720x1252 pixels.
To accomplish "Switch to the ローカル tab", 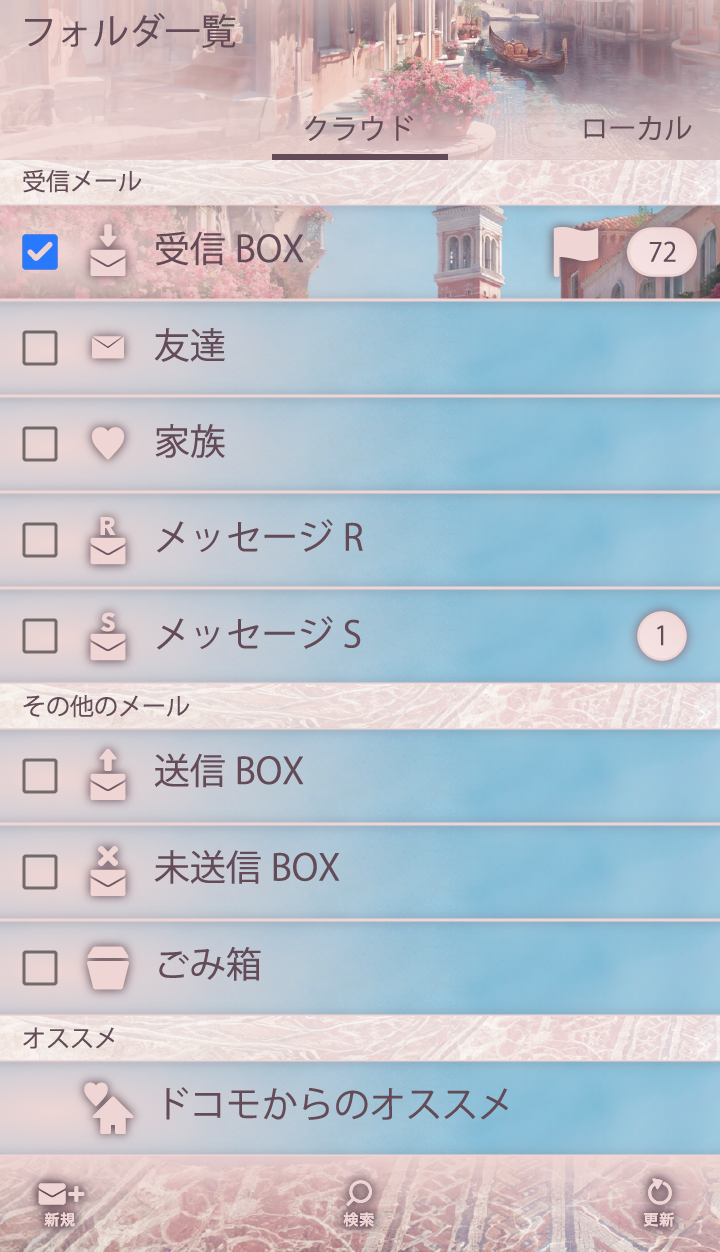I will click(636, 129).
